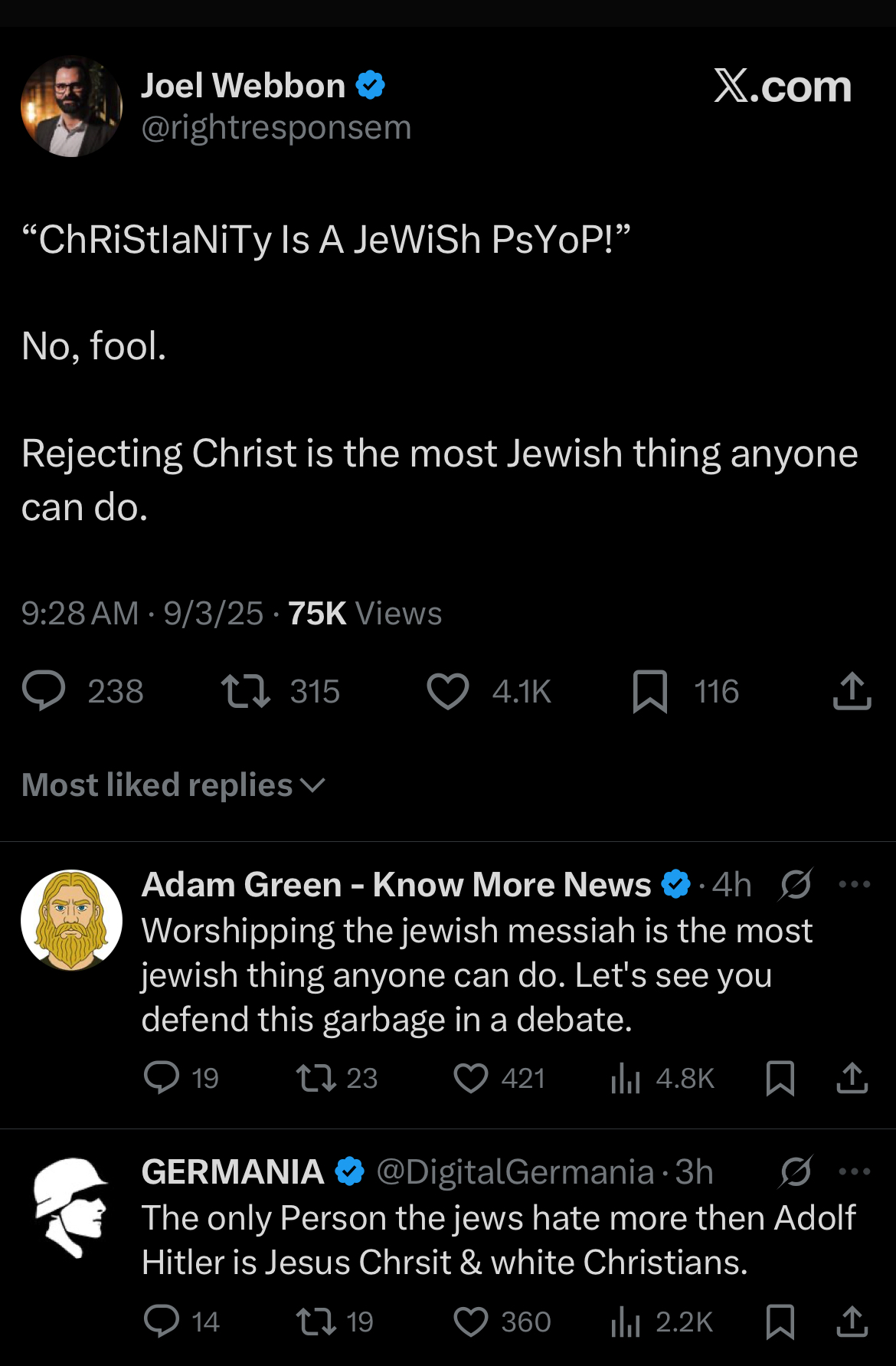Reply to Joel Webbon's post

click(44, 691)
